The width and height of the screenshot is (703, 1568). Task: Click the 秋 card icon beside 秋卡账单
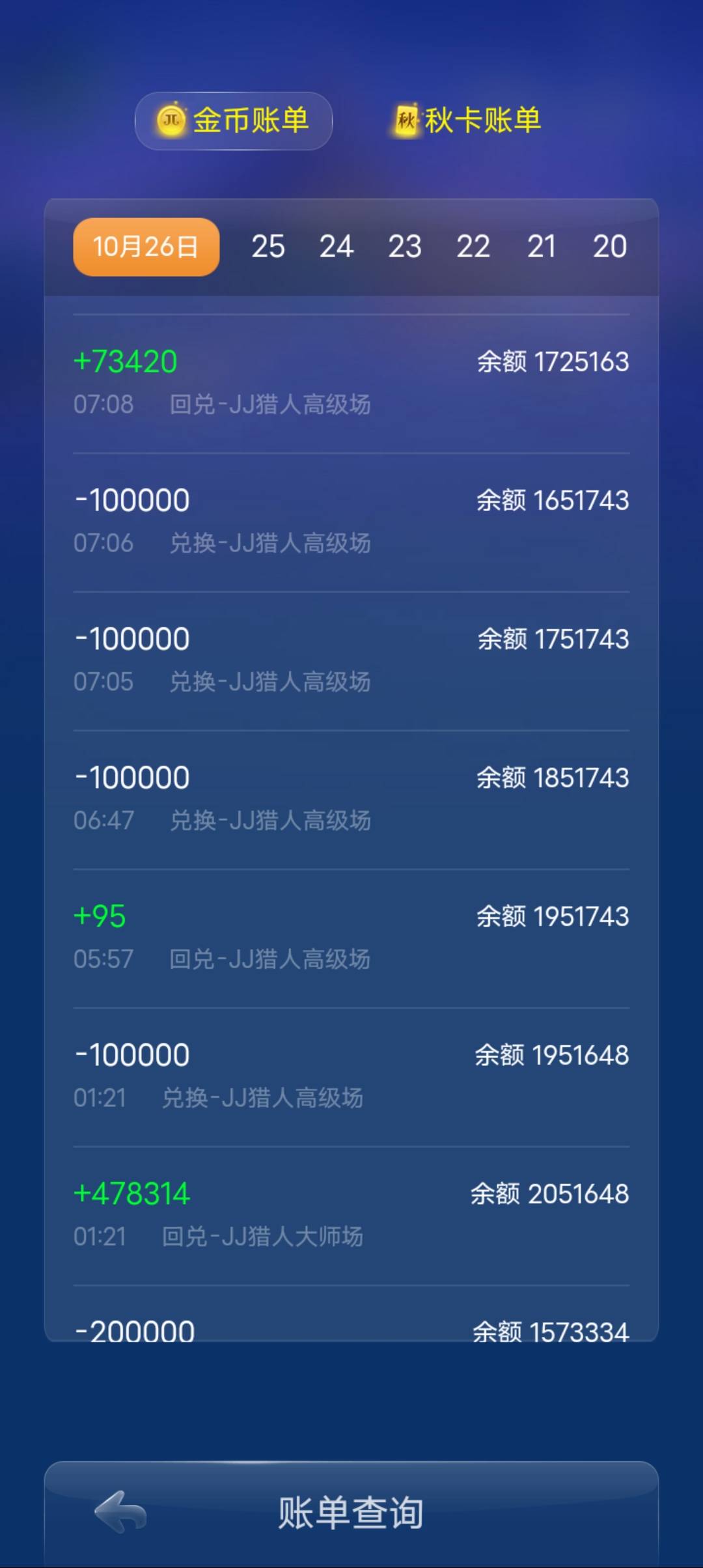click(404, 119)
